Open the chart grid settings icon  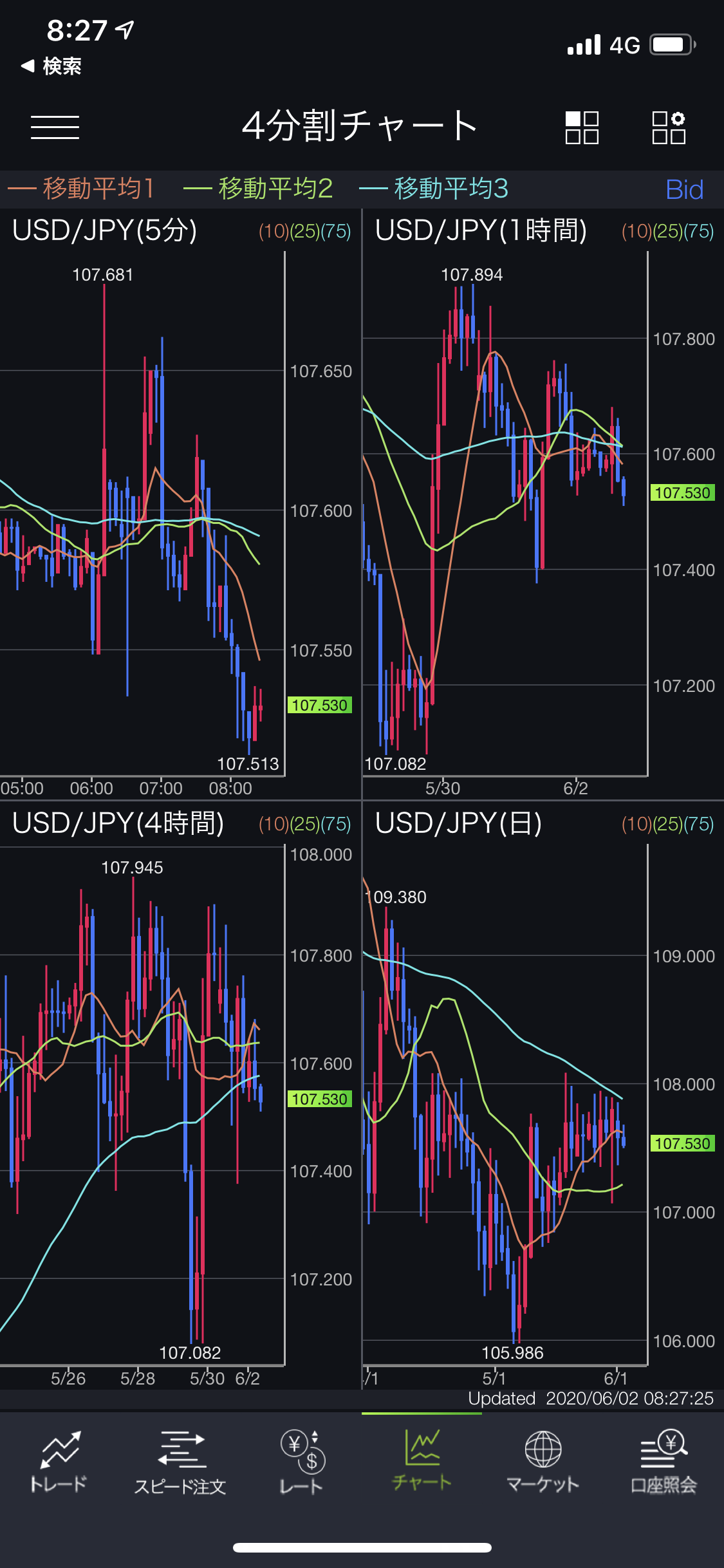pyautogui.click(x=669, y=127)
